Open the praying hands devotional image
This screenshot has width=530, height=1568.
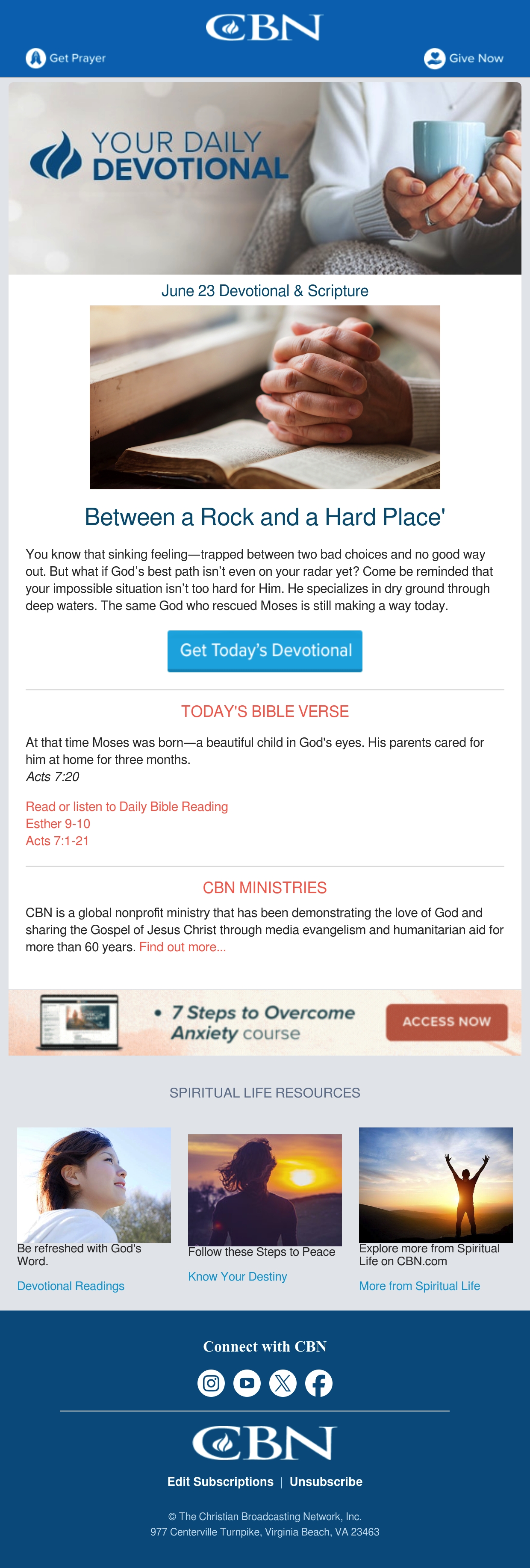[x=265, y=397]
